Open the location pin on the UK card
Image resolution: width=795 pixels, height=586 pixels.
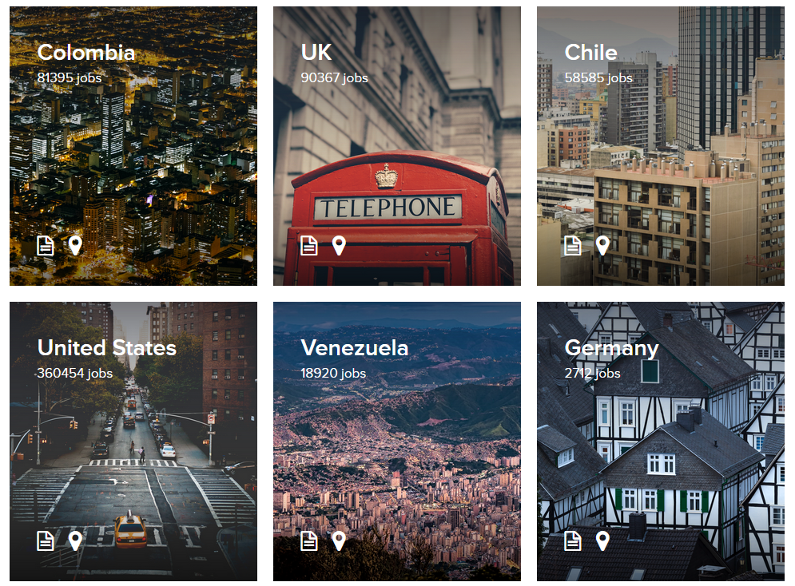339,245
